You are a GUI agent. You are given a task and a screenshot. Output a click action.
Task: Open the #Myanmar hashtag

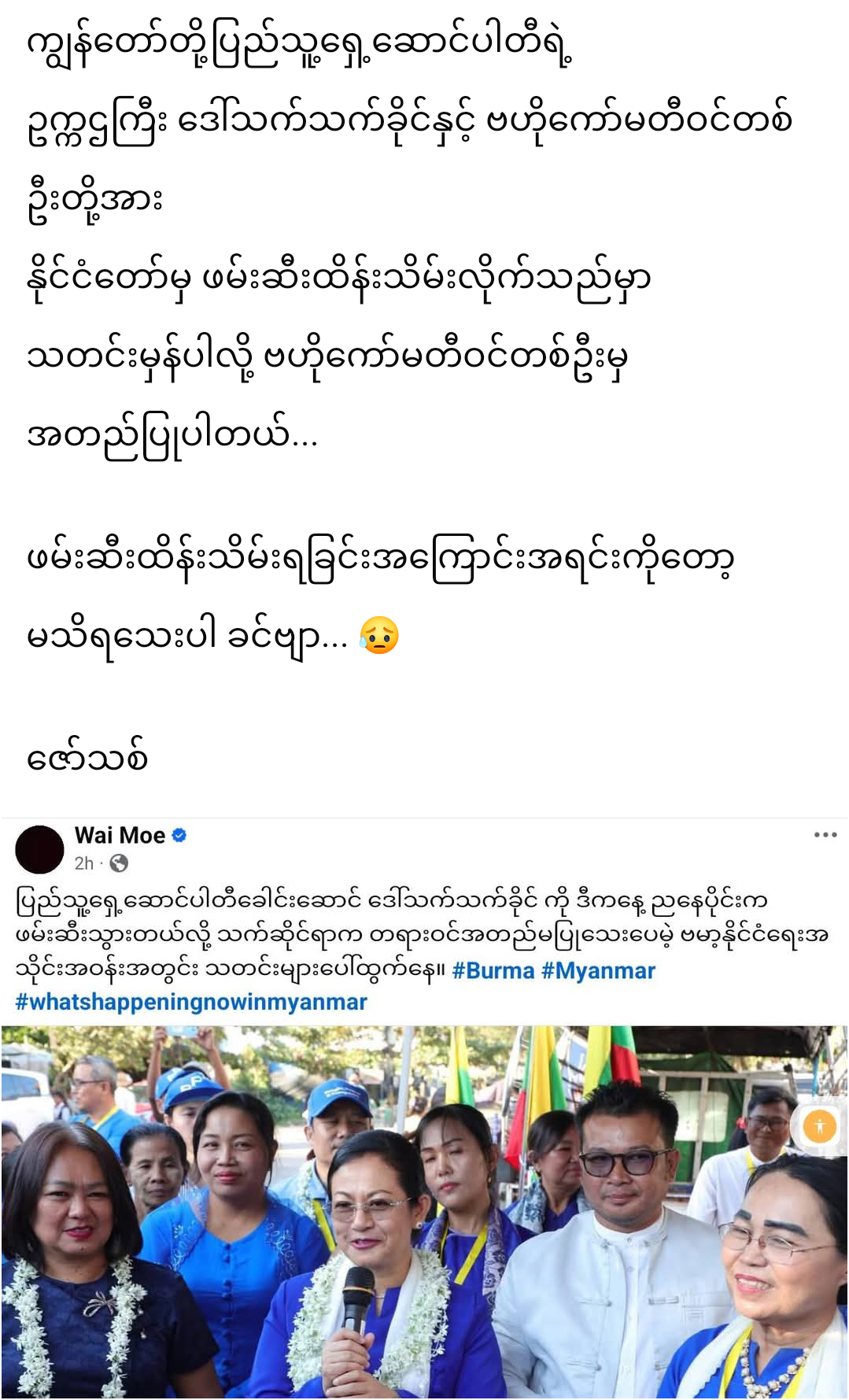point(598,971)
